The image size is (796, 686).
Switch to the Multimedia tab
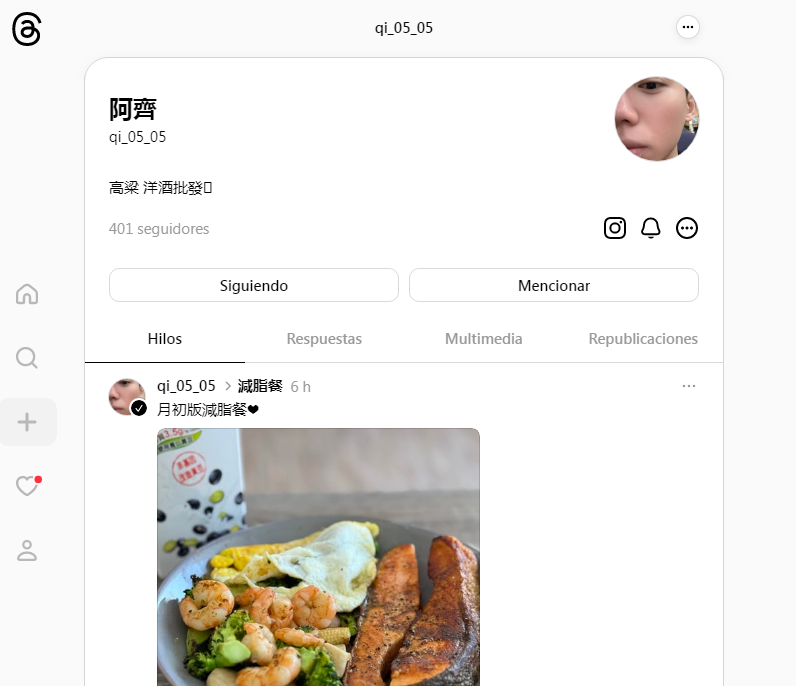(x=484, y=339)
